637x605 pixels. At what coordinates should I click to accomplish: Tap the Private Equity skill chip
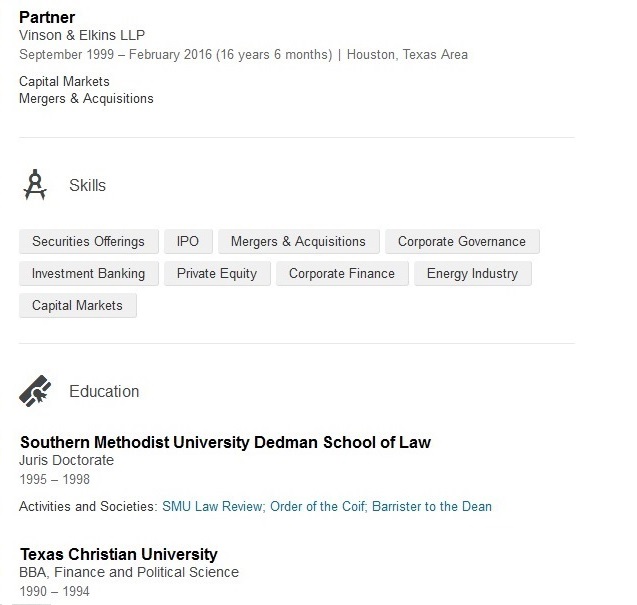217,273
